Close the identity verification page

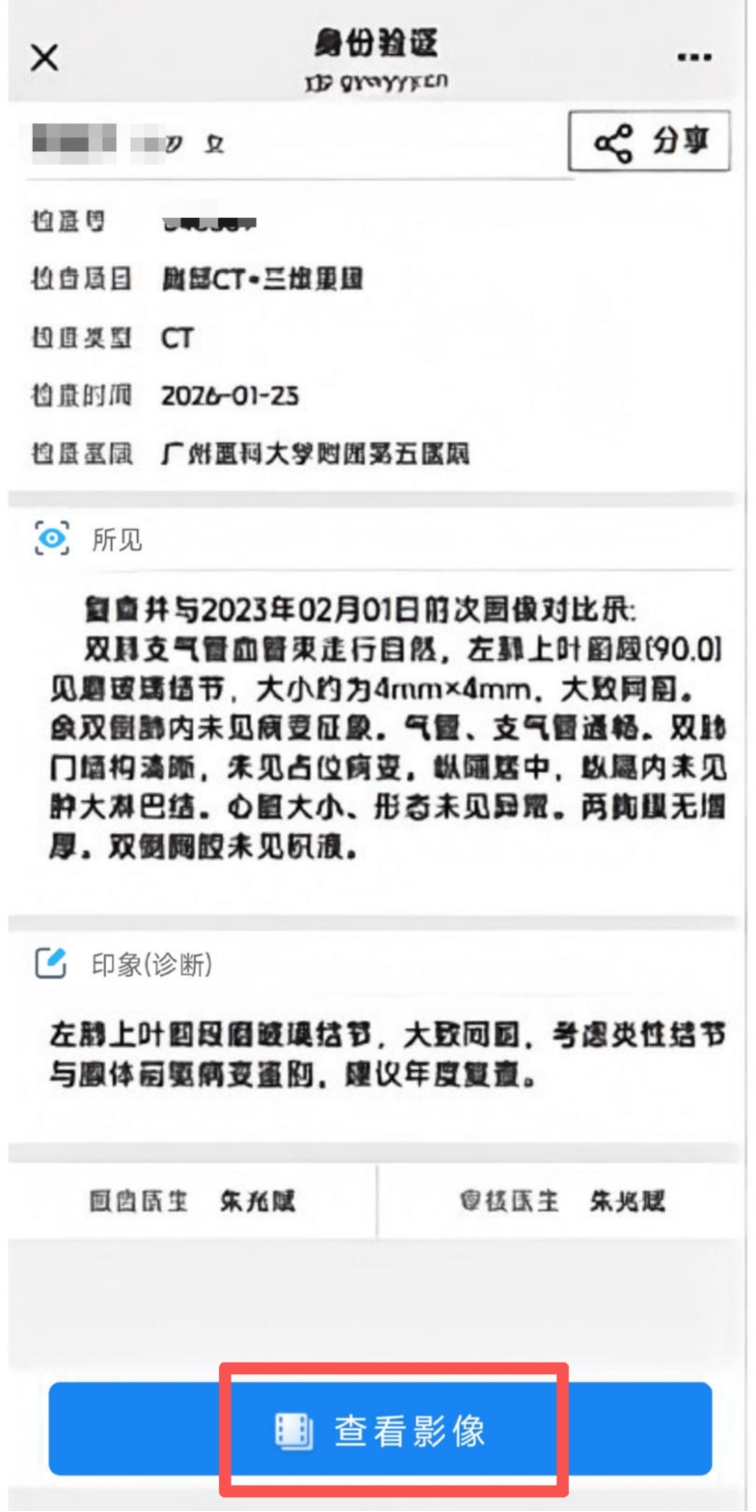[45, 58]
